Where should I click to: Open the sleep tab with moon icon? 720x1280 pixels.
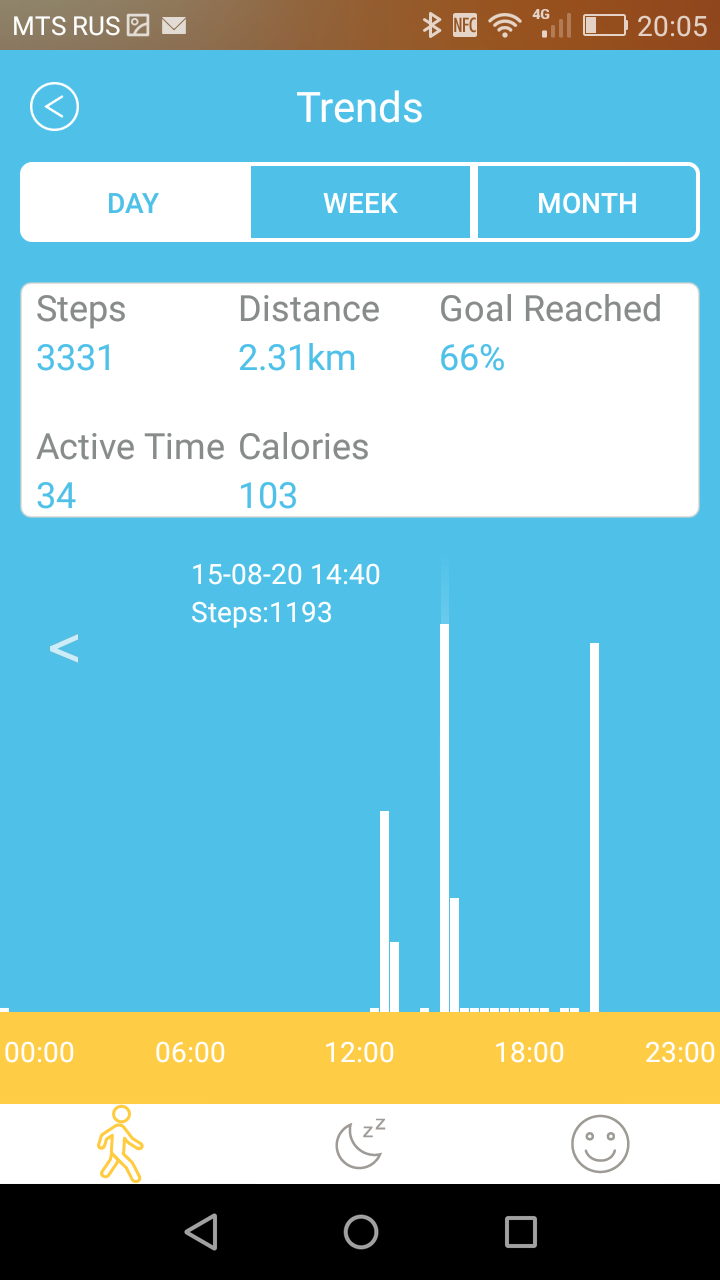[x=360, y=1143]
